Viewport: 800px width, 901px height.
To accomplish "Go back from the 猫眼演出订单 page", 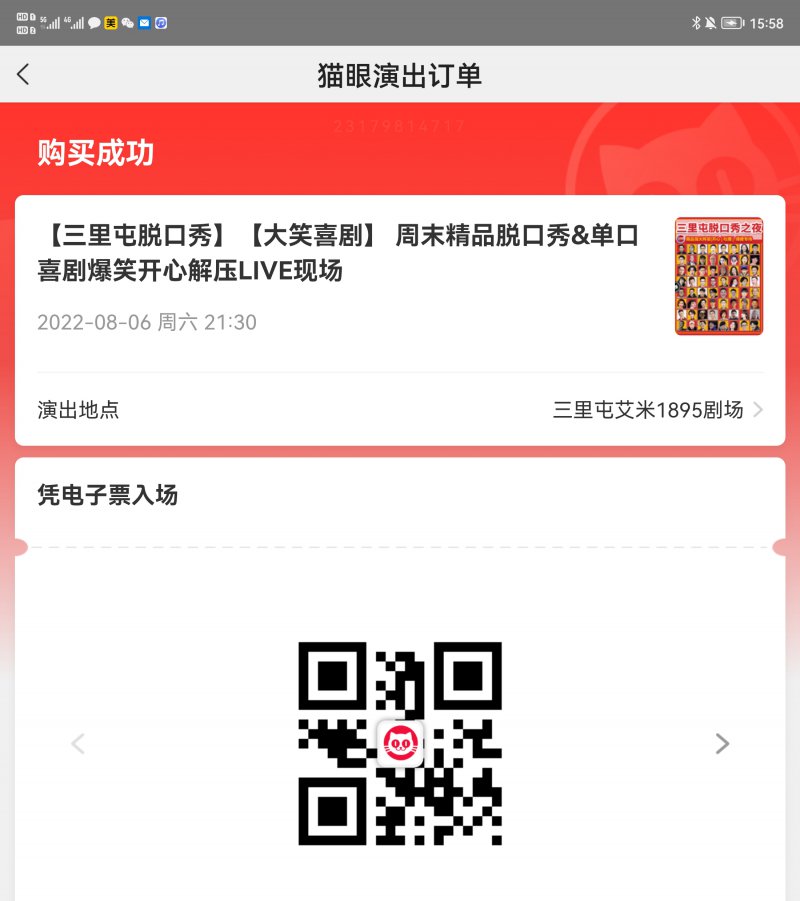I will [24, 75].
